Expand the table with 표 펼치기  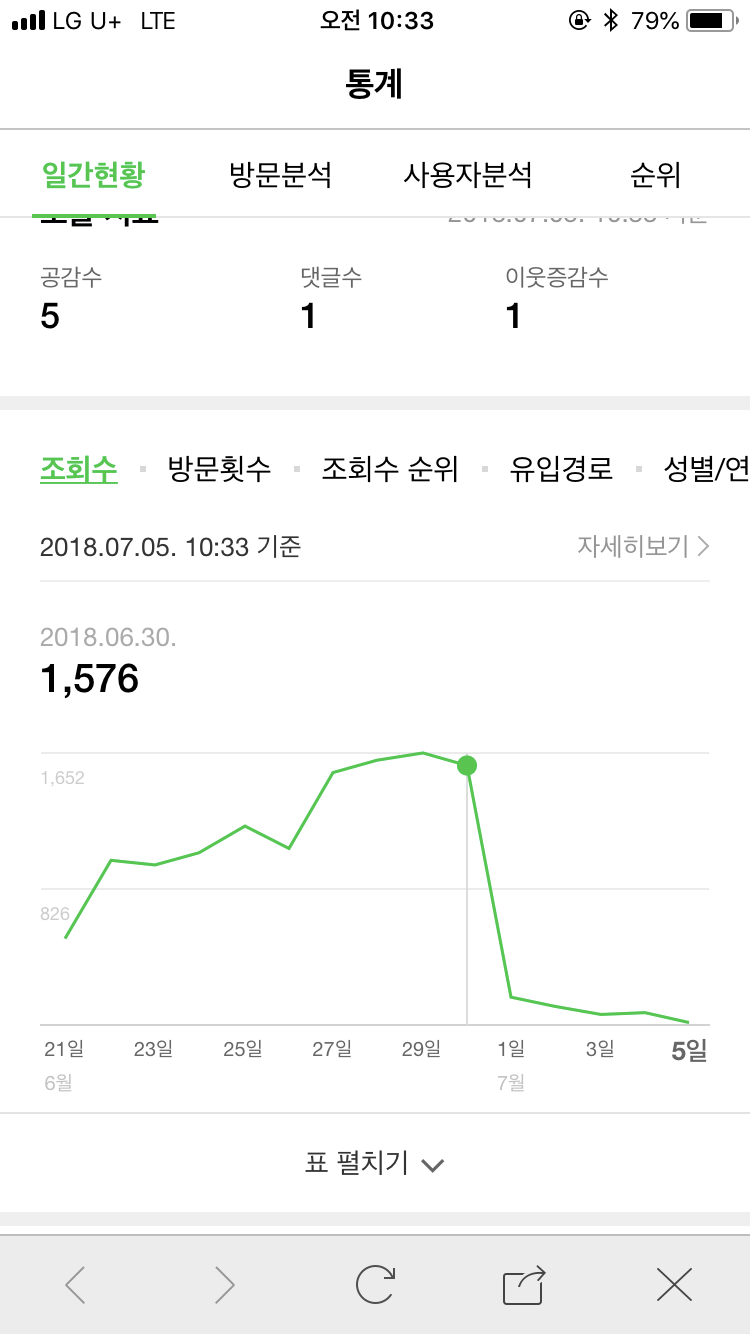pyautogui.click(x=375, y=1164)
